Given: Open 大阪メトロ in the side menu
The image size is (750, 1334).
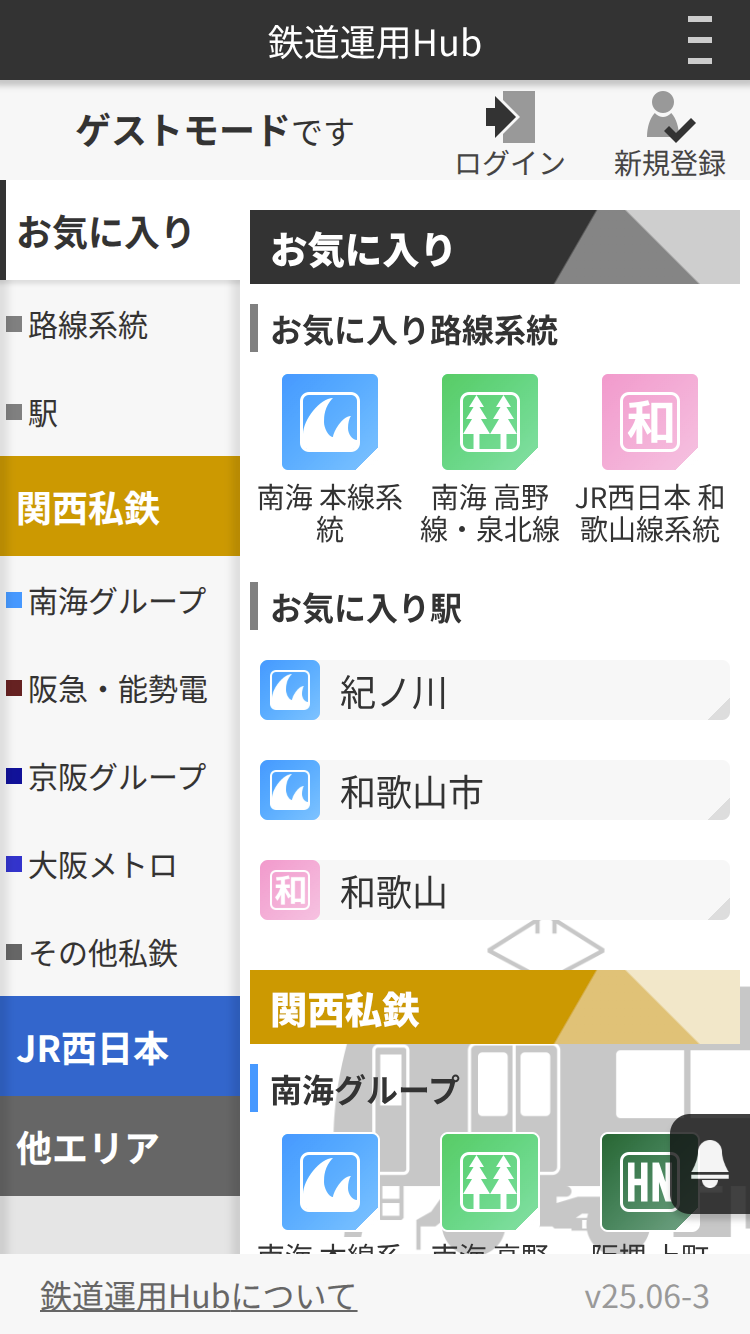Looking at the screenshot, I should point(103,865).
